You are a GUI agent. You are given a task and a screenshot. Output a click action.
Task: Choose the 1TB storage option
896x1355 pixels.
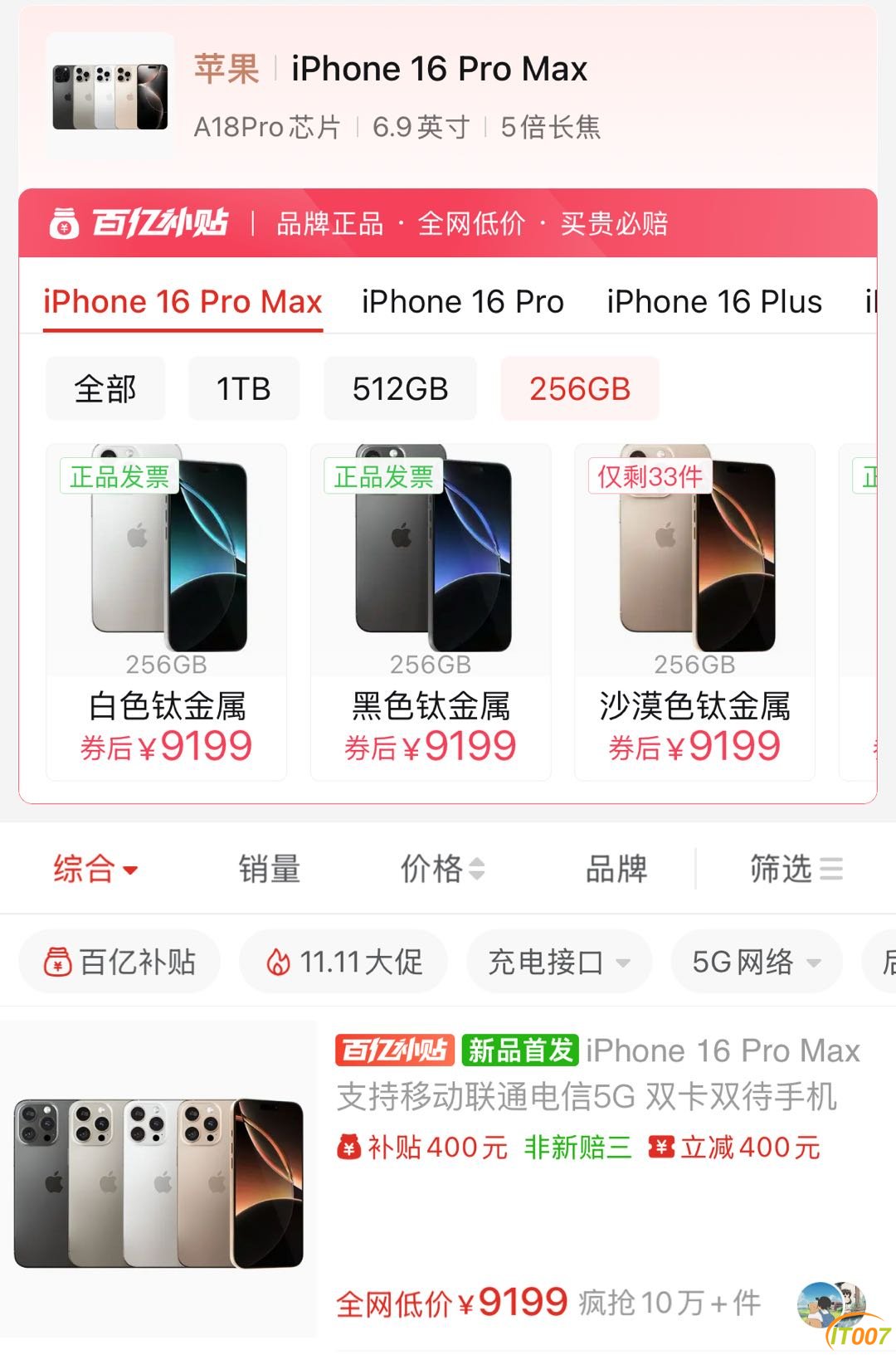[243, 388]
